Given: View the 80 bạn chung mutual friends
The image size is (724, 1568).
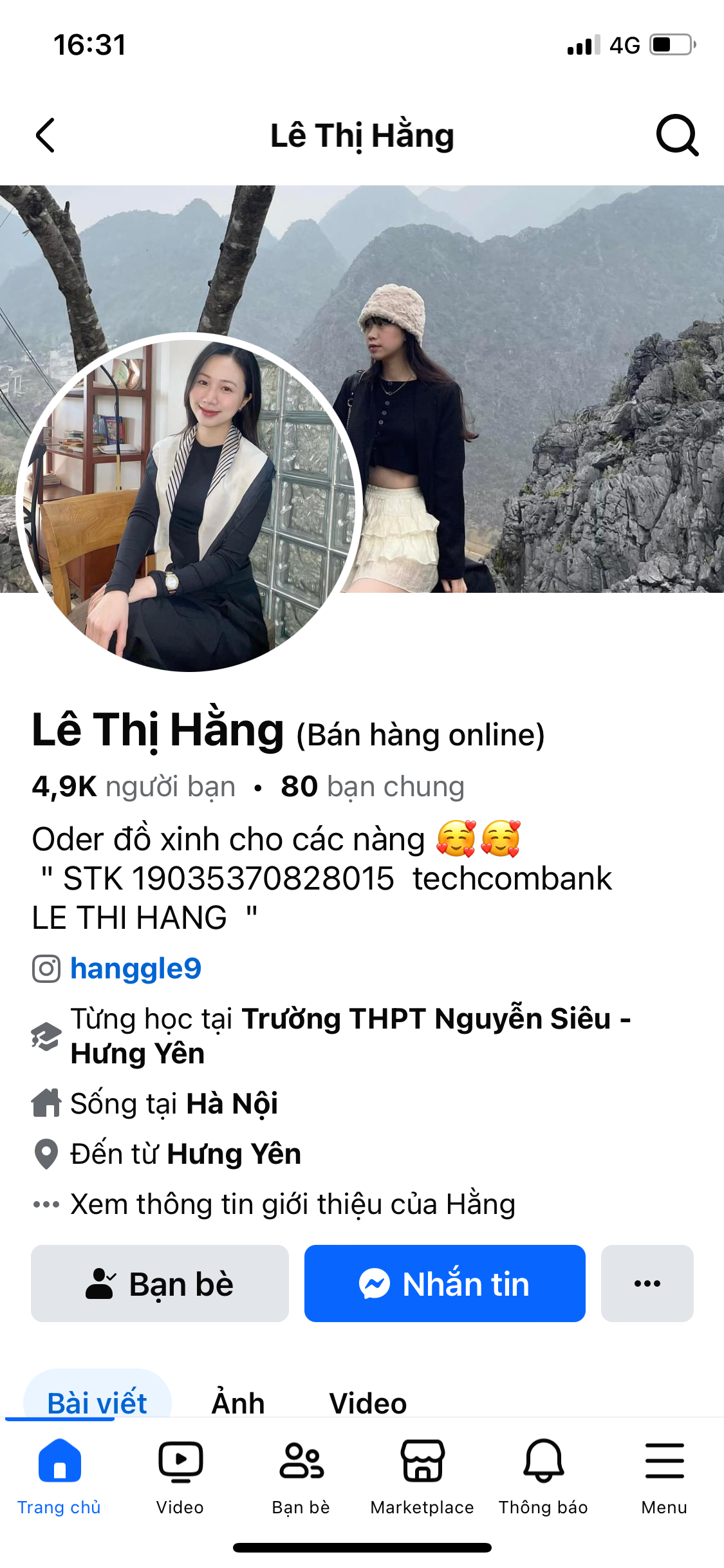Looking at the screenshot, I should click(373, 787).
